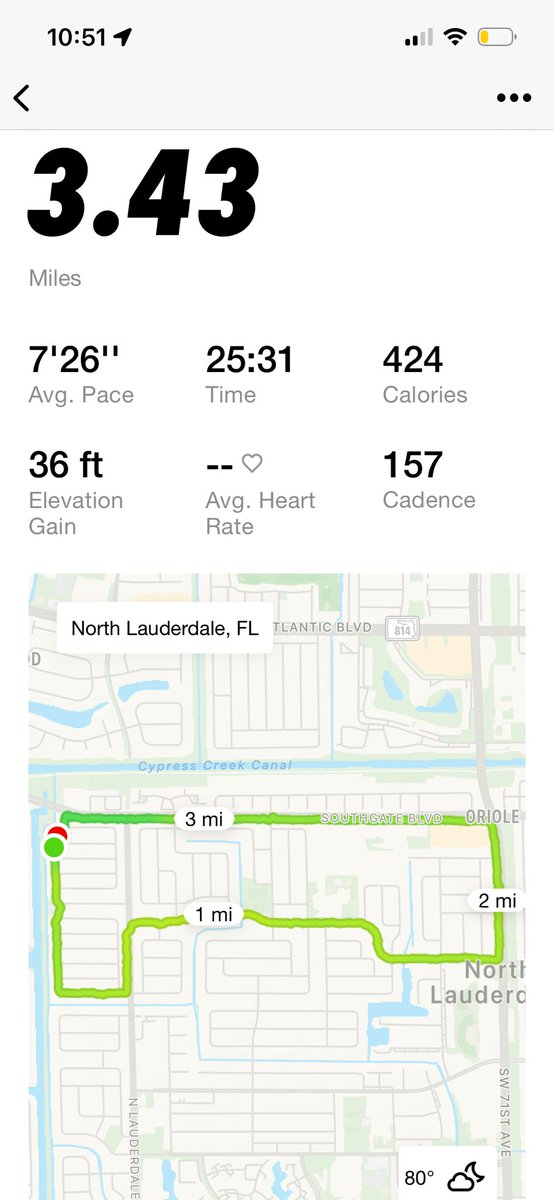The image size is (554, 1200).
Task: Open the run route map
Action: point(277,886)
